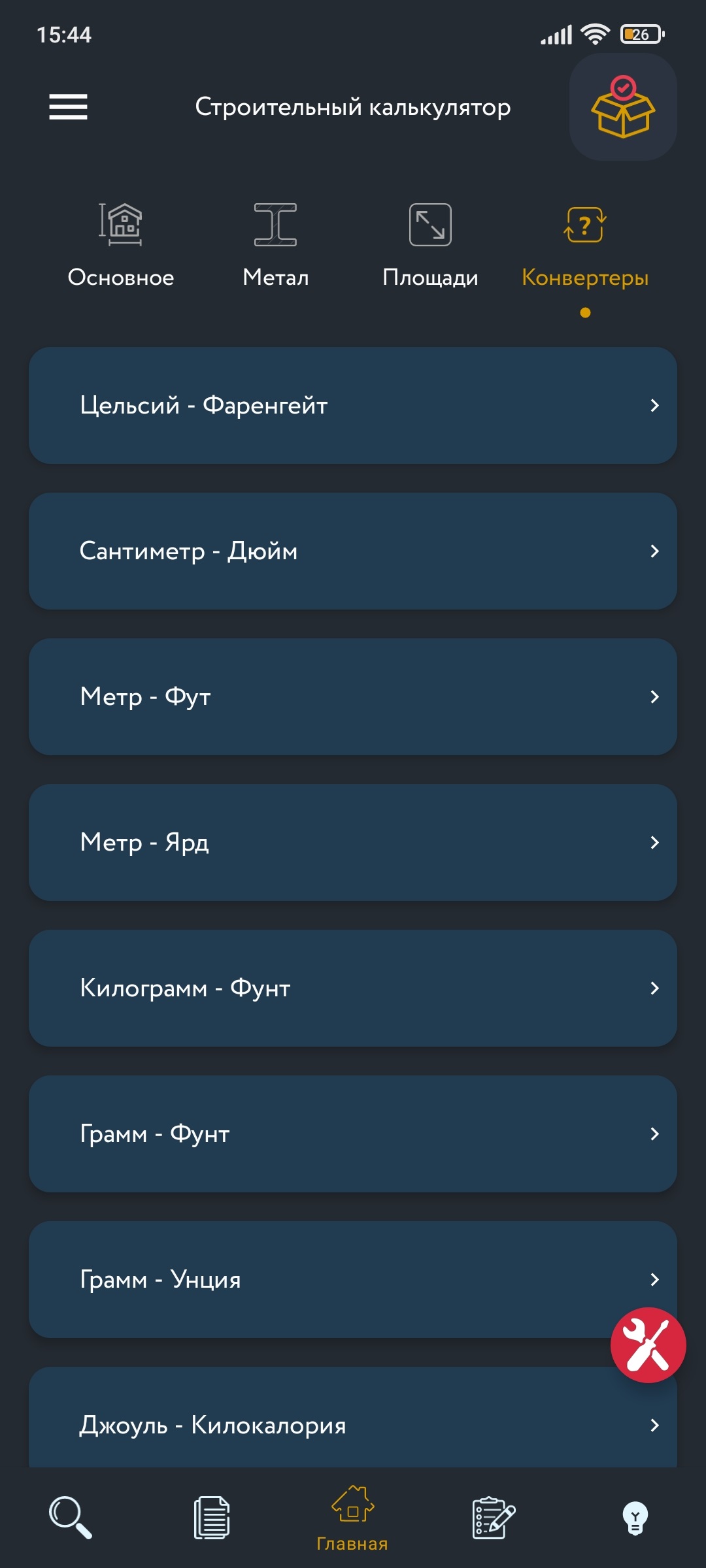Image resolution: width=706 pixels, height=1568 pixels.
Task: Choose the Метр - Ярд converter
Action: tap(353, 843)
